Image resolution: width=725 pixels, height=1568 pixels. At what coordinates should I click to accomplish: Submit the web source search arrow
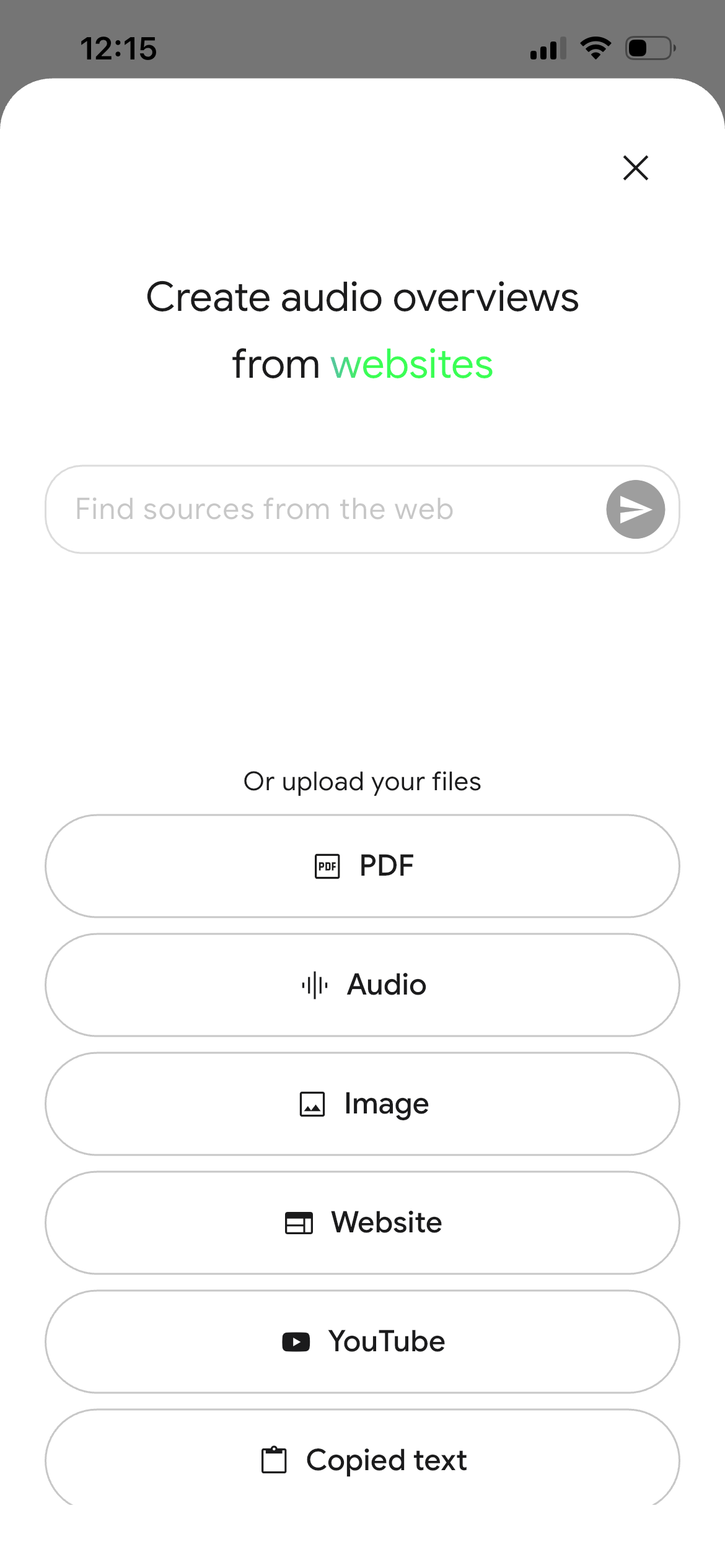click(635, 509)
